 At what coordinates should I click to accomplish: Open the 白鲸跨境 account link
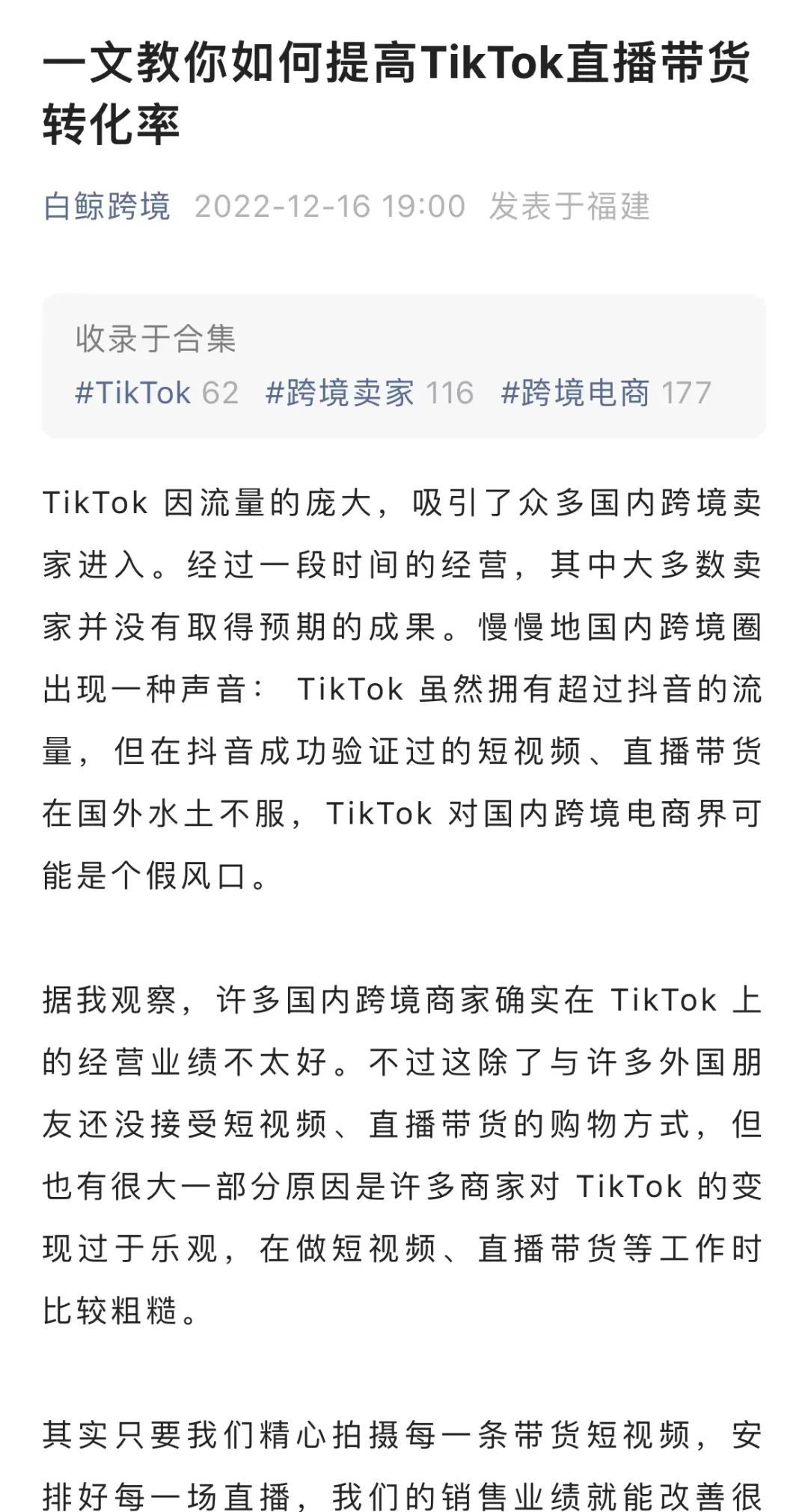pos(107,206)
